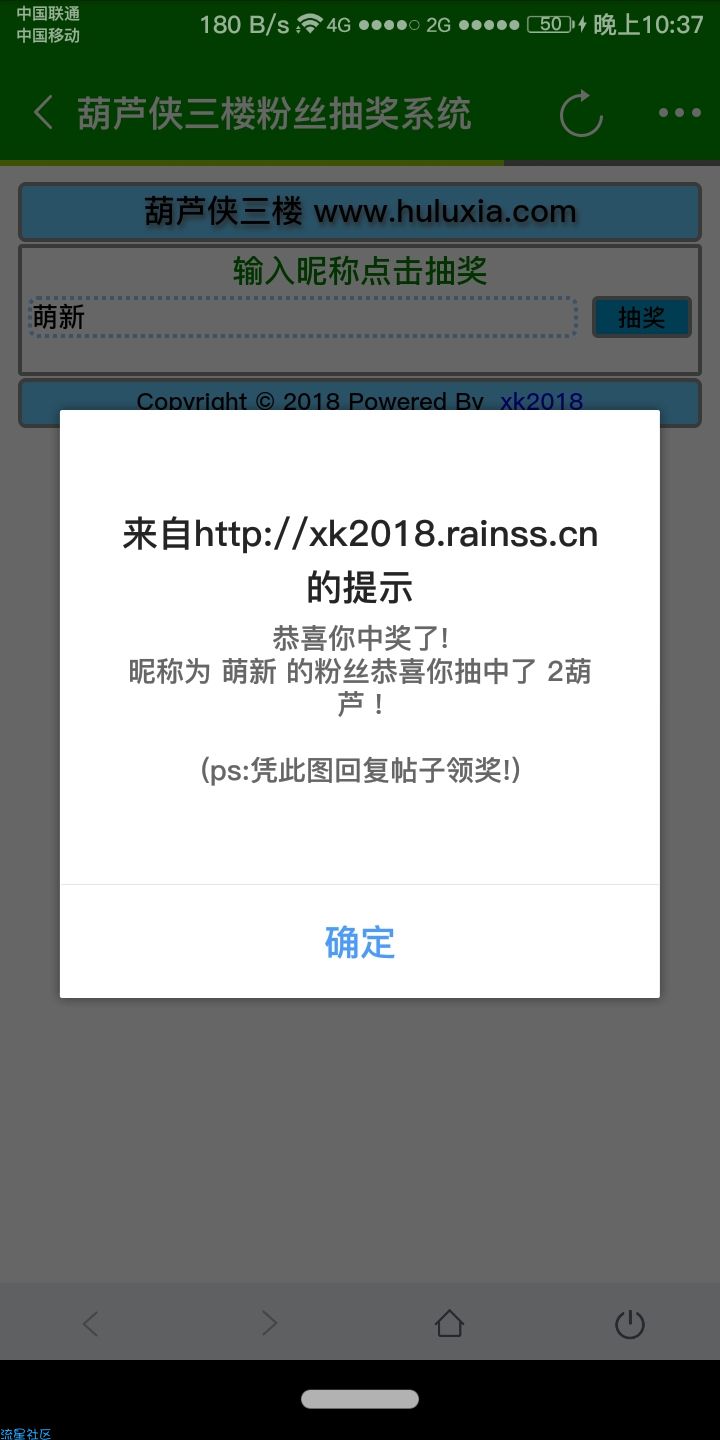This screenshot has height=1440, width=720.
Task: Go back from the lottery page
Action: 43,113
